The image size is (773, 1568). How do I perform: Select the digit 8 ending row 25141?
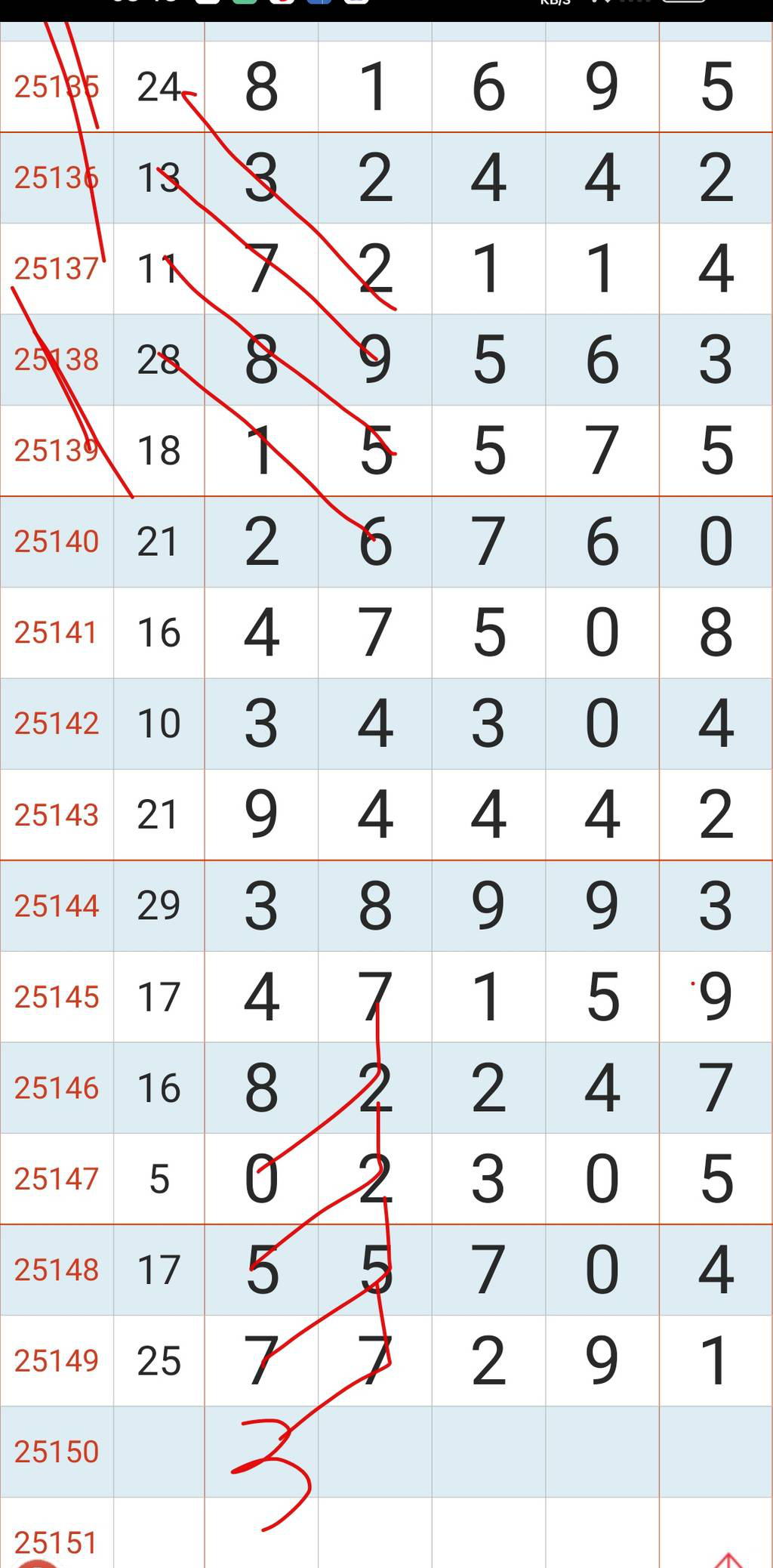[715, 632]
